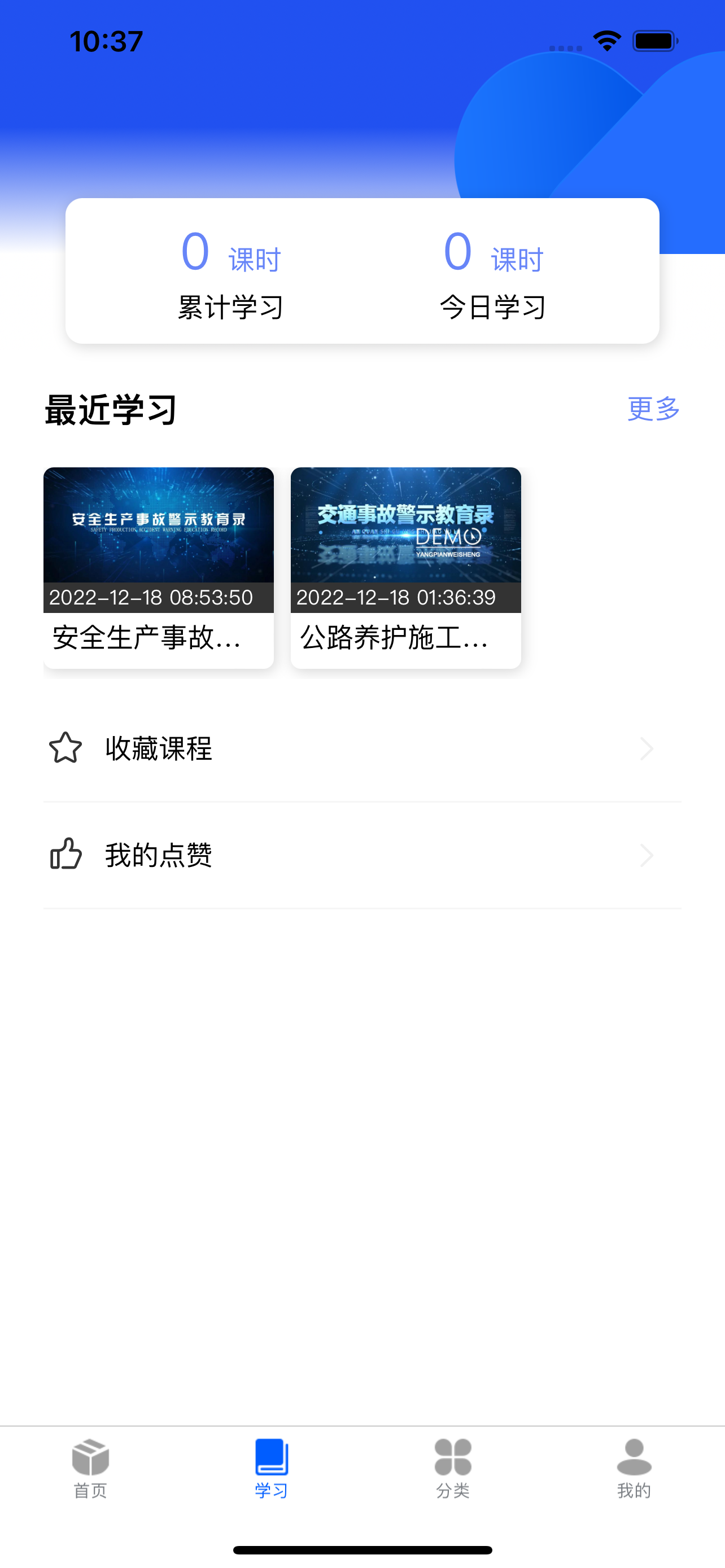Open the 收藏课程 row
This screenshot has height=1568, width=725.
pyautogui.click(x=363, y=748)
